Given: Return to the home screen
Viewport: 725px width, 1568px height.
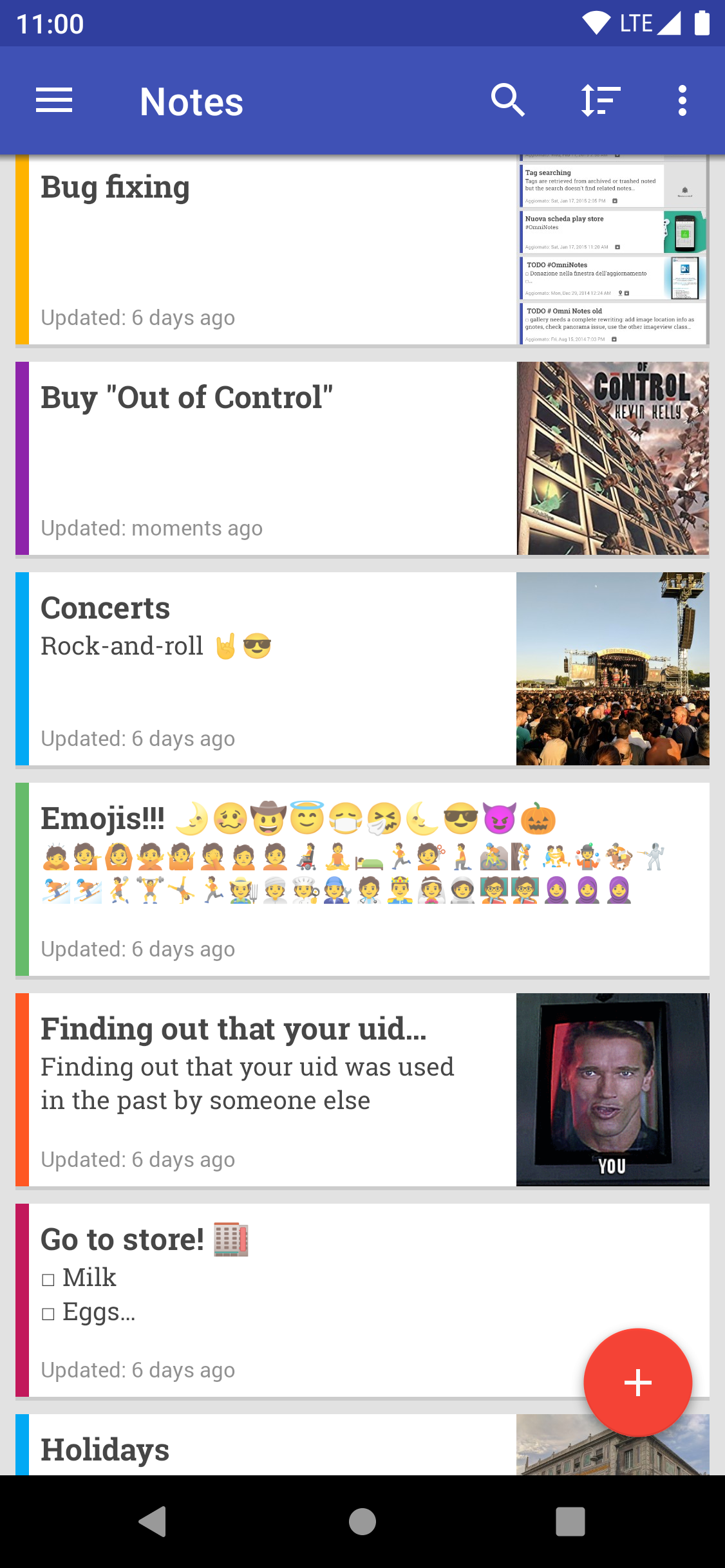Looking at the screenshot, I should click(362, 1522).
